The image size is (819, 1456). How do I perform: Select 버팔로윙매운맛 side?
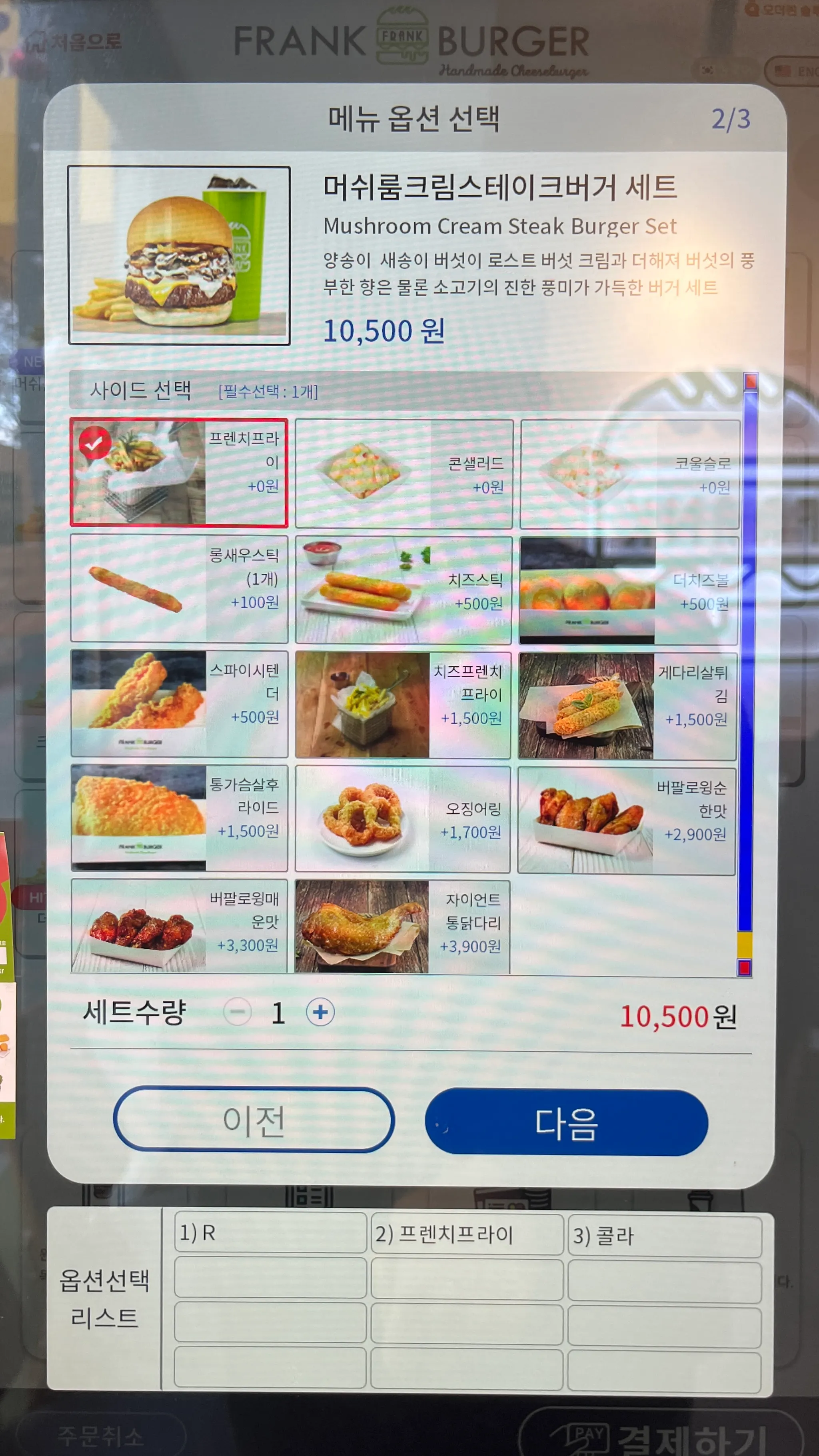[179, 926]
